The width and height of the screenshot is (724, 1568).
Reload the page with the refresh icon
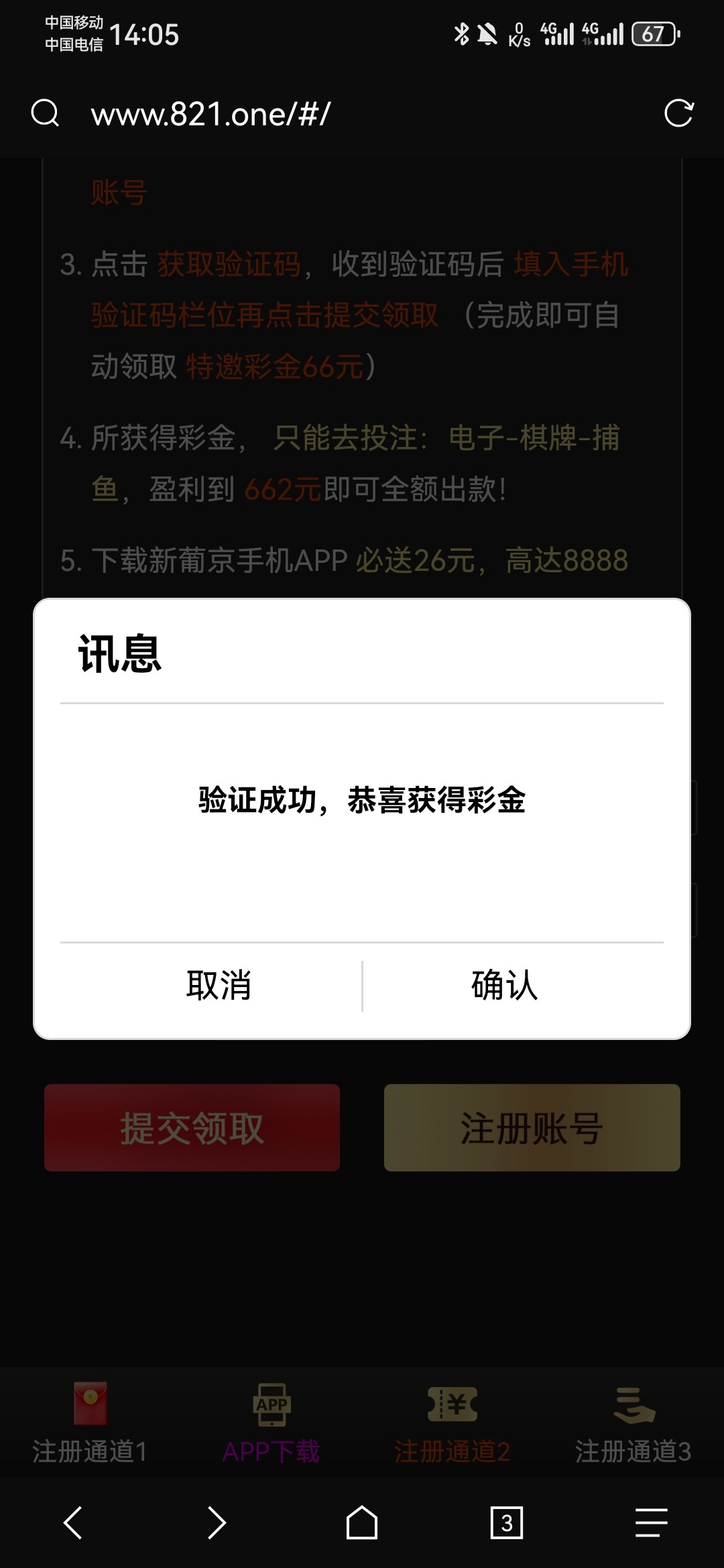pyautogui.click(x=678, y=113)
